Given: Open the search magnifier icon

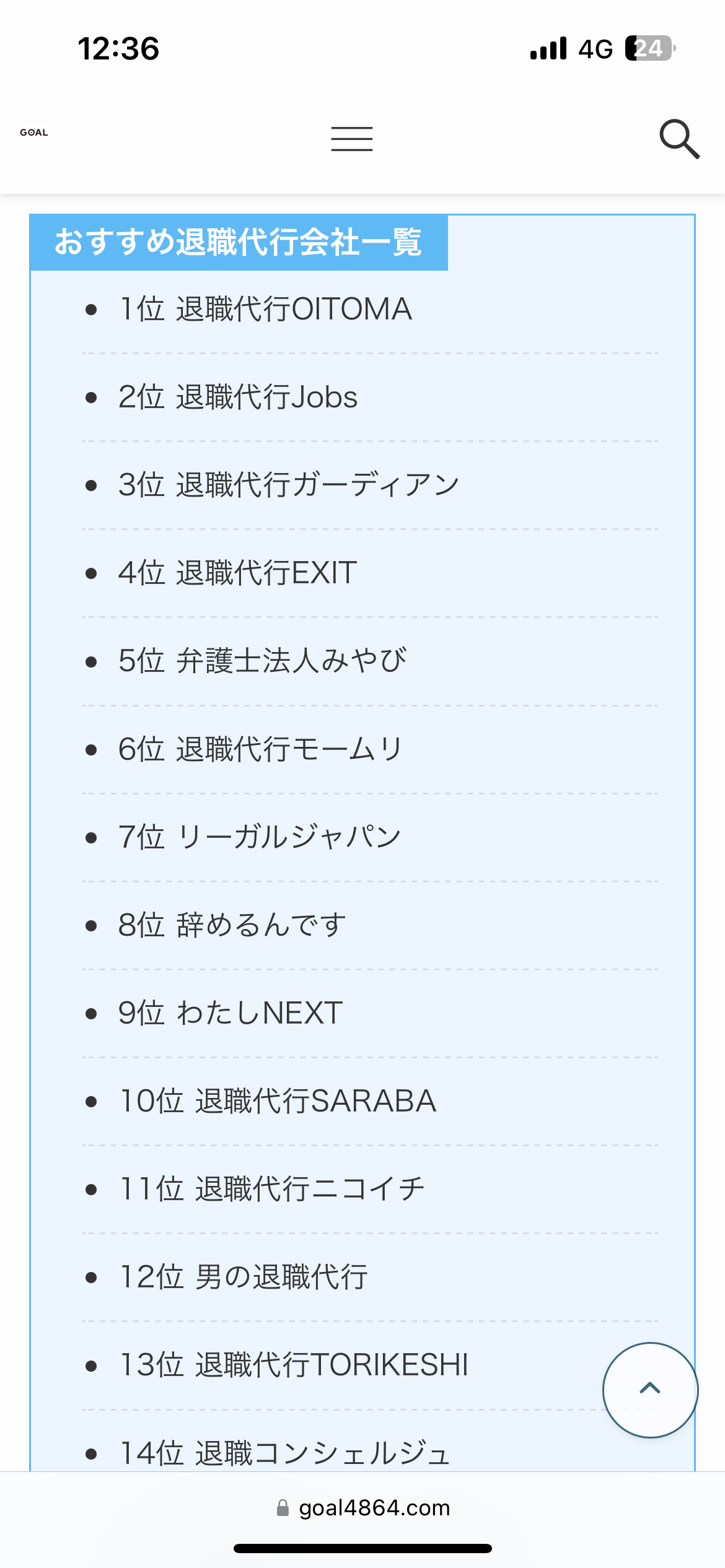Looking at the screenshot, I should coord(679,139).
